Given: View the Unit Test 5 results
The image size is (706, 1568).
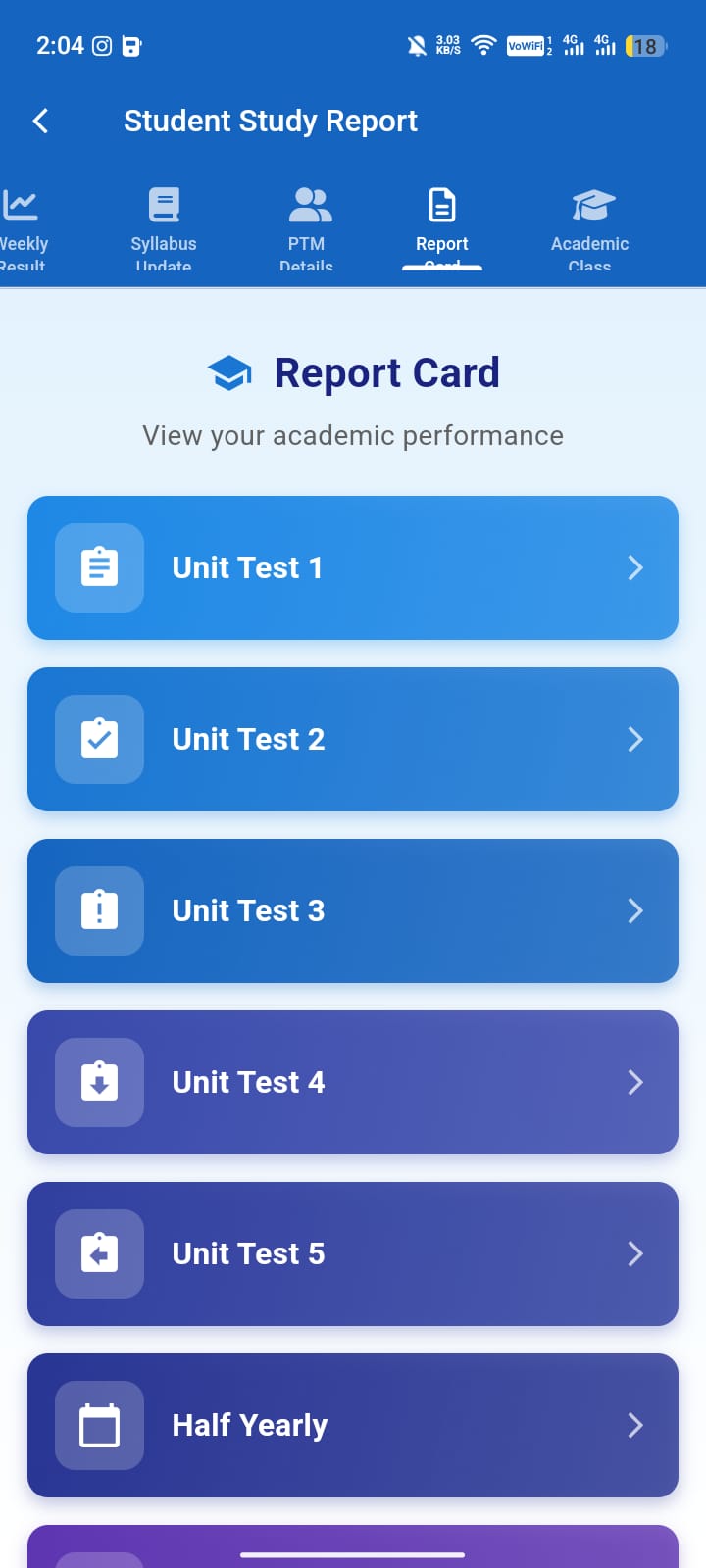Looking at the screenshot, I should (x=353, y=1253).
